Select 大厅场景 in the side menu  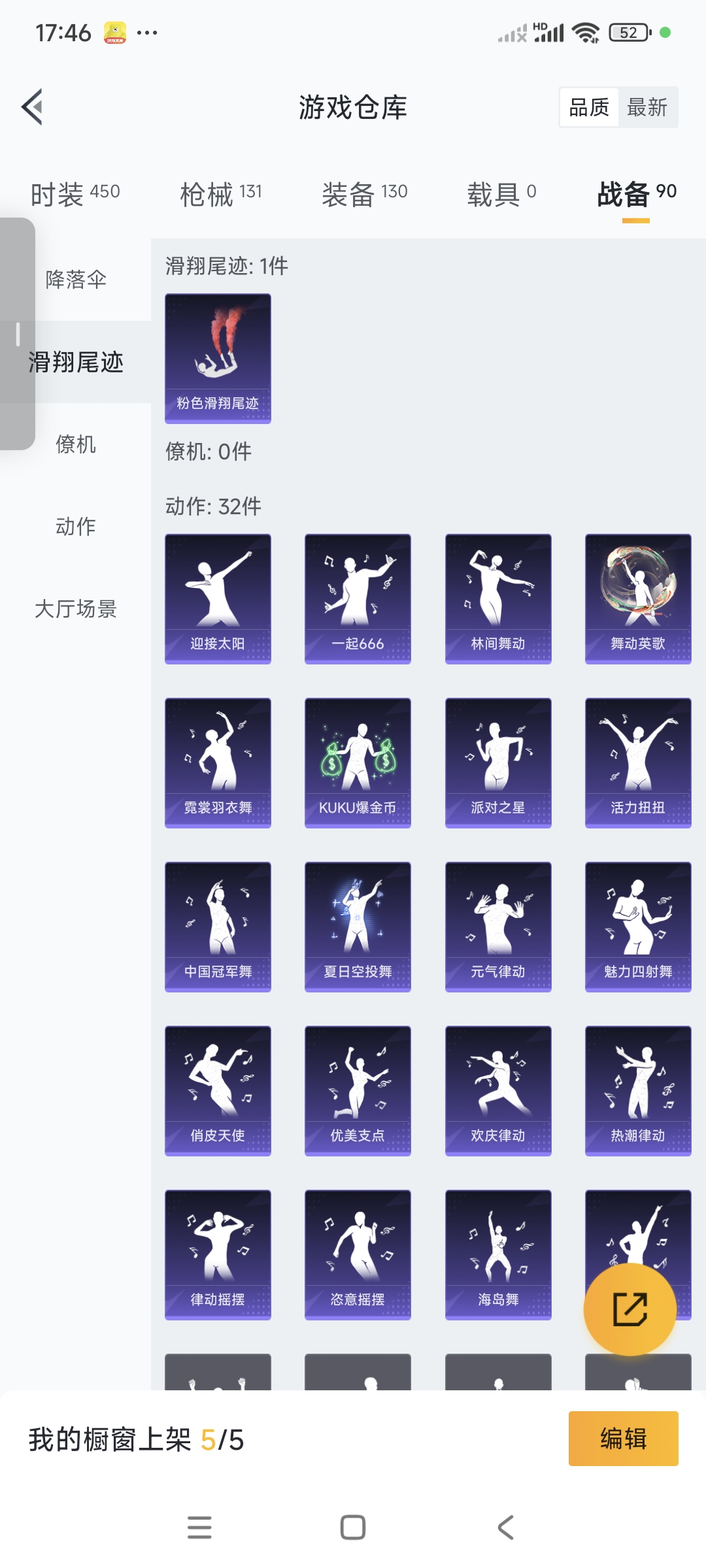point(76,609)
